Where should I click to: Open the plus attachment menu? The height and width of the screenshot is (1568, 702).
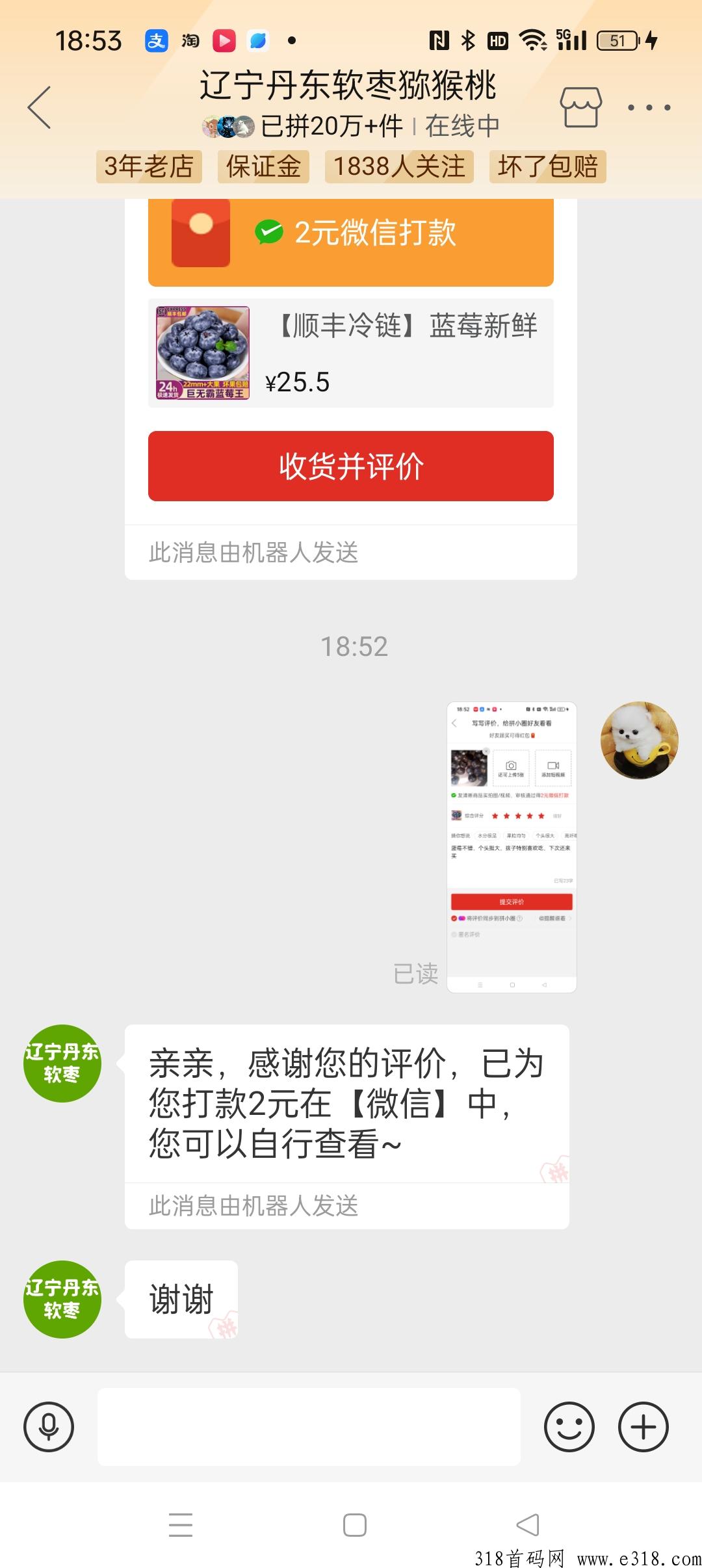643,1427
